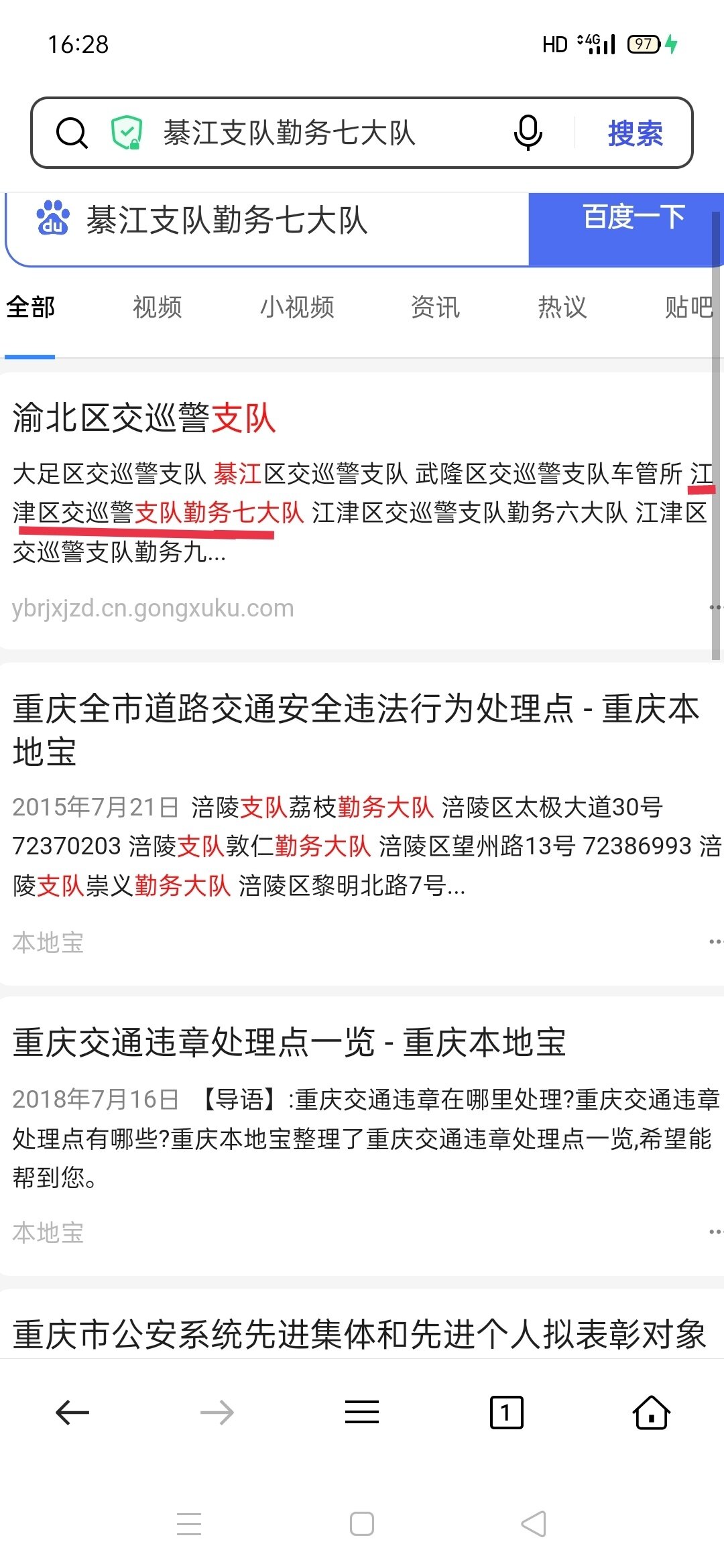The image size is (724, 1568).
Task: Show open browser tabs switcher
Action: [x=506, y=1413]
